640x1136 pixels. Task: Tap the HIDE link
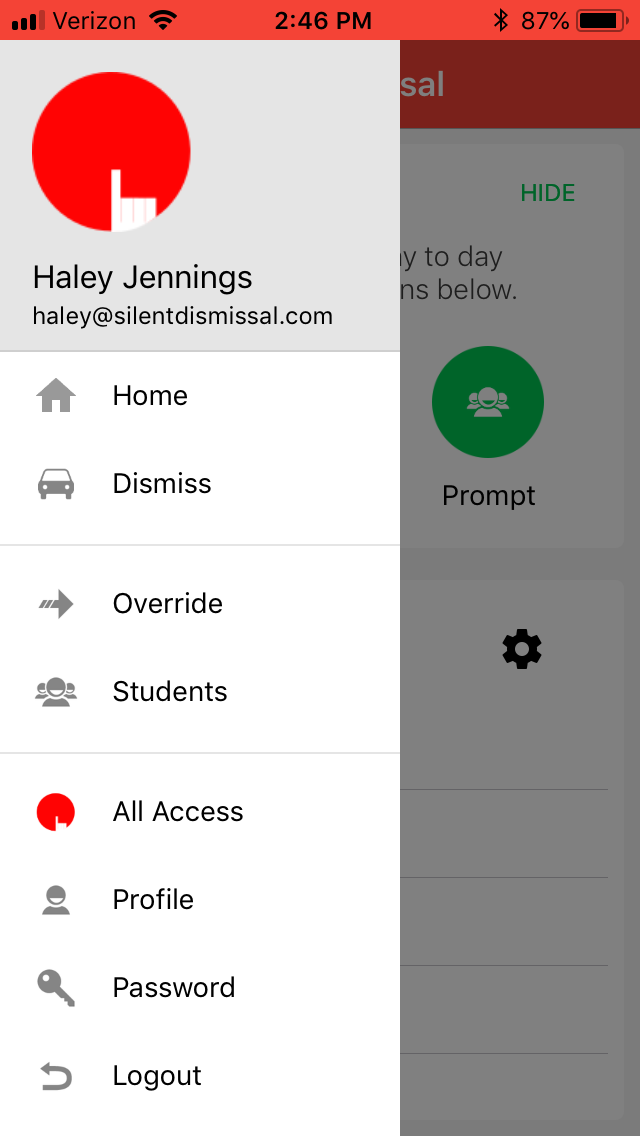(548, 193)
